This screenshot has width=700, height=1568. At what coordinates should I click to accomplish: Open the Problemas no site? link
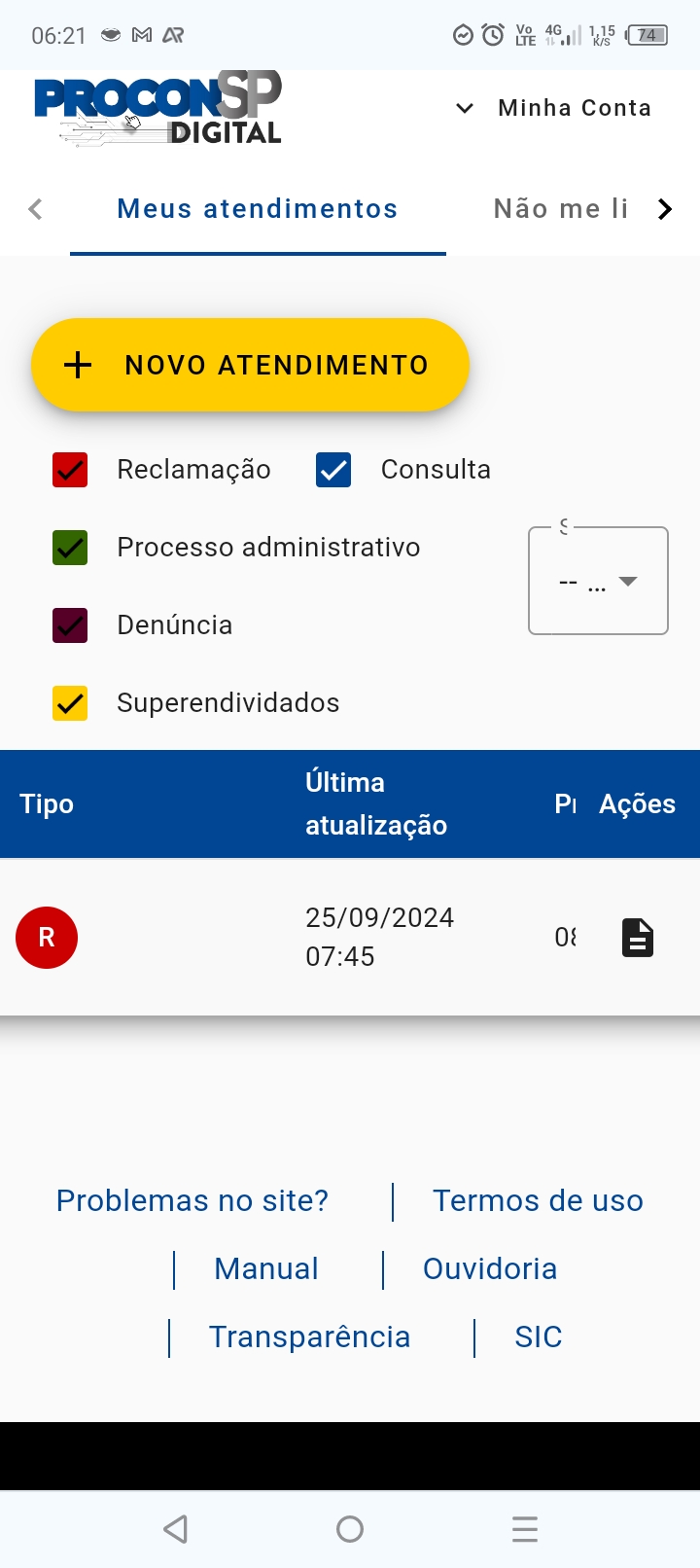192,1201
